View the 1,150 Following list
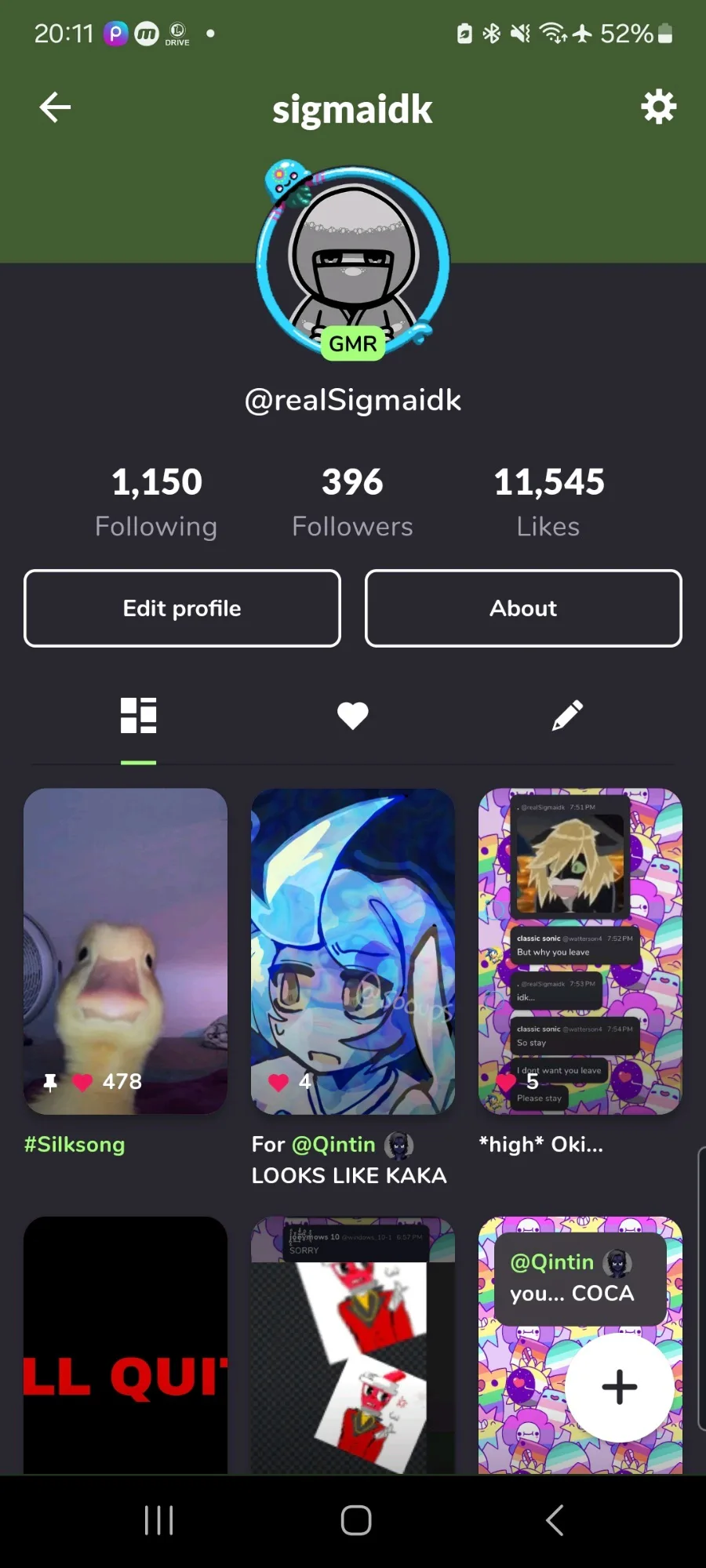The height and width of the screenshot is (1568, 706). [x=156, y=502]
